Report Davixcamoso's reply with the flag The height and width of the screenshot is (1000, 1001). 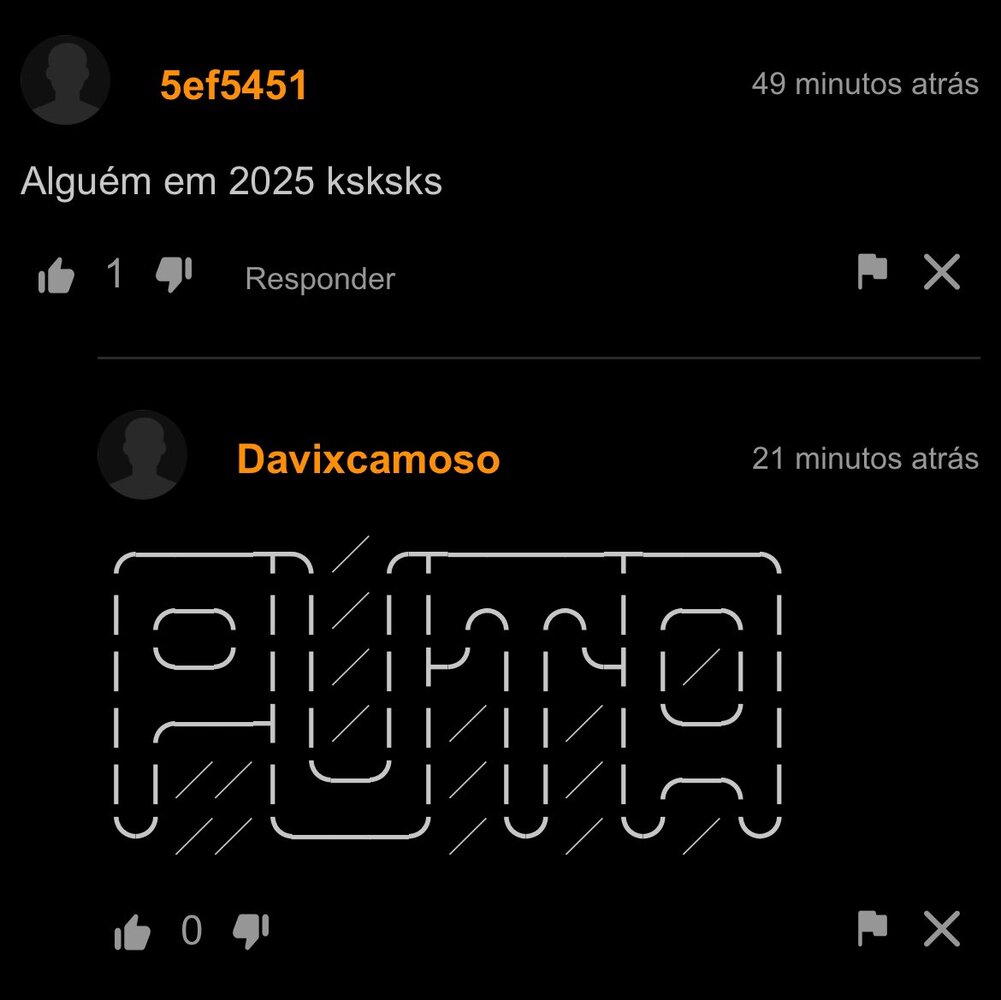[872, 929]
